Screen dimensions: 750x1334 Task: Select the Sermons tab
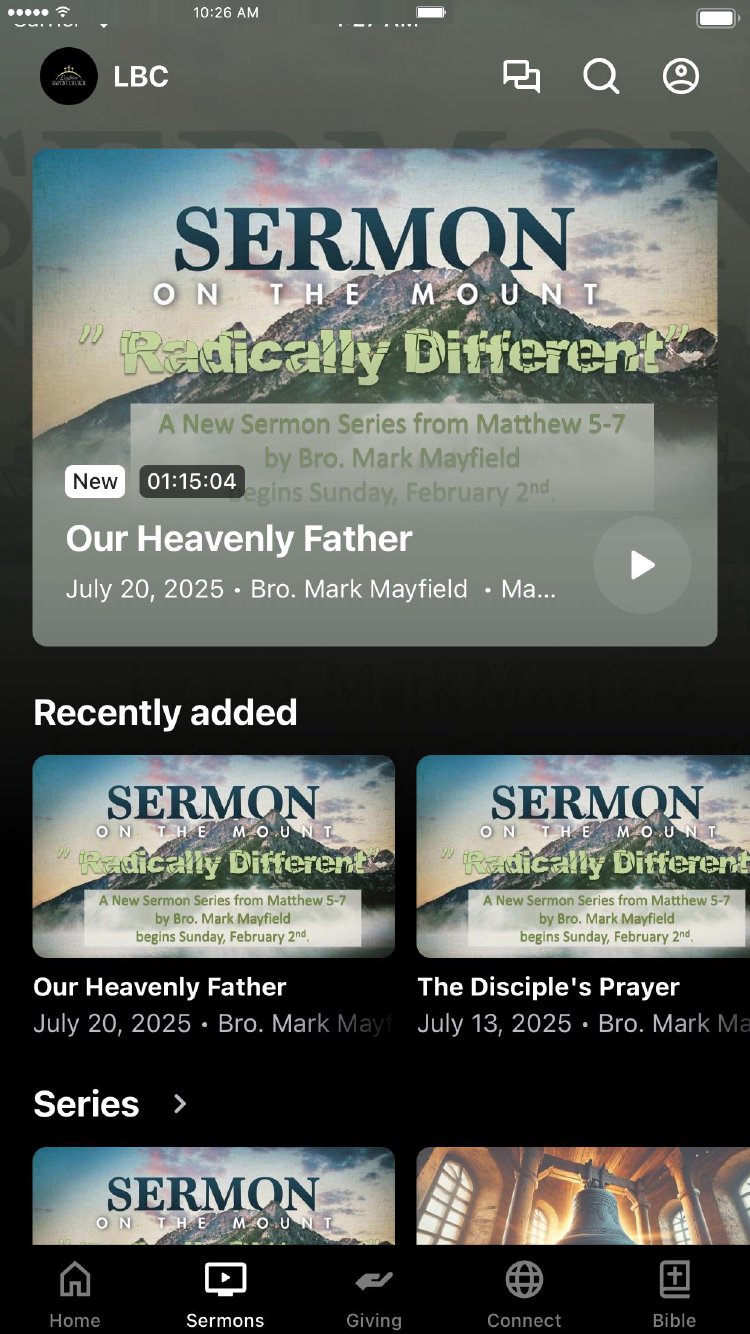[225, 1294]
